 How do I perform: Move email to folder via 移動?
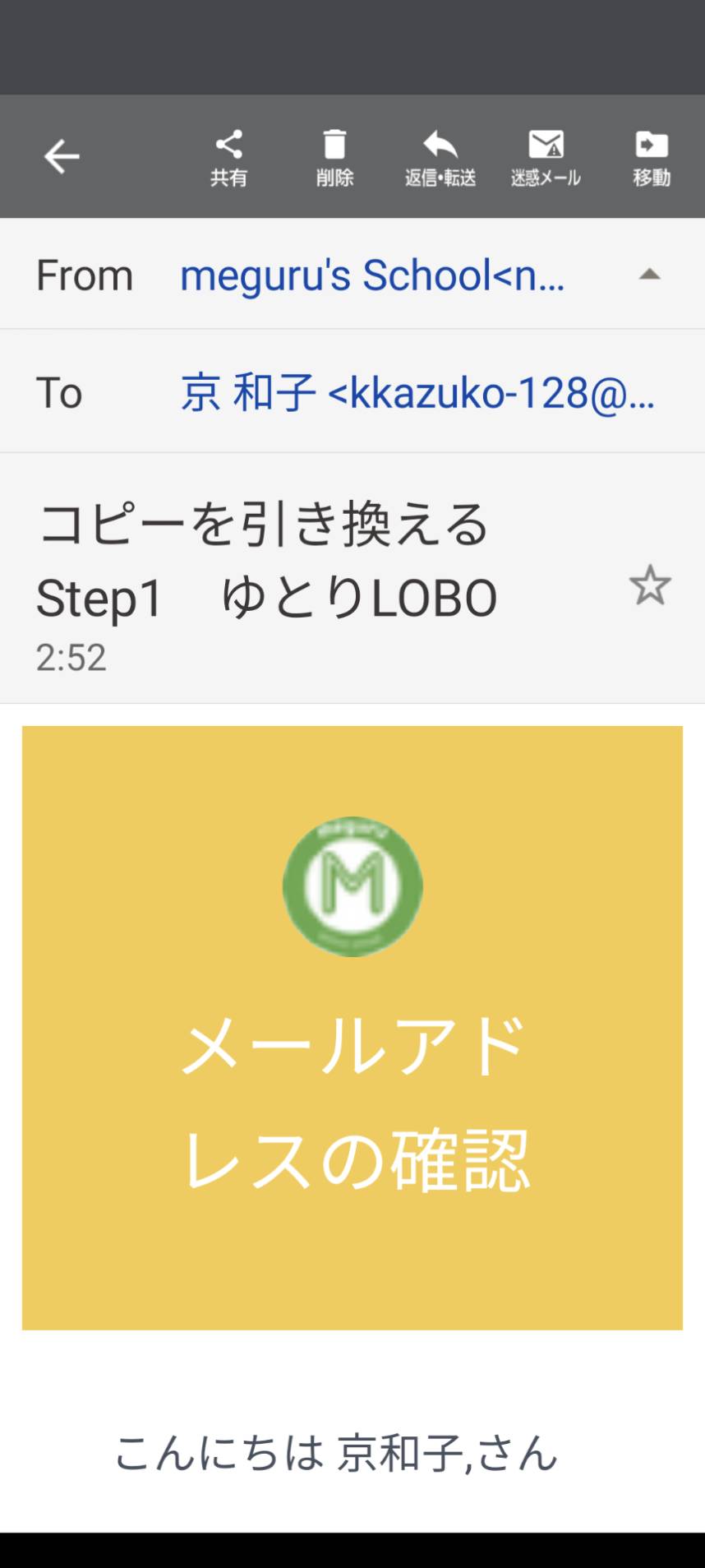click(x=652, y=158)
